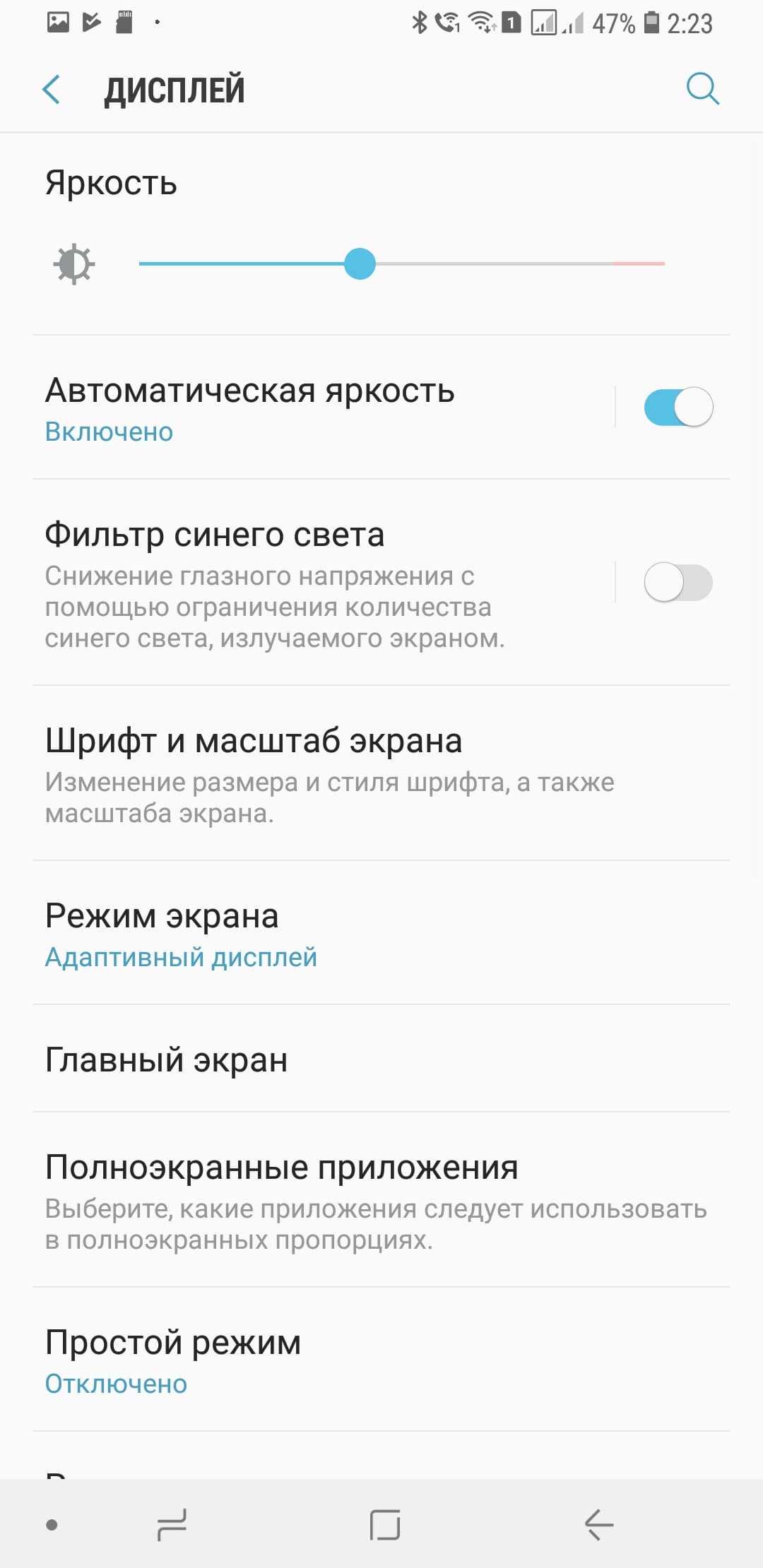This screenshot has width=763, height=1568.
Task: Tap the brightness slider track
Action: coord(495,264)
